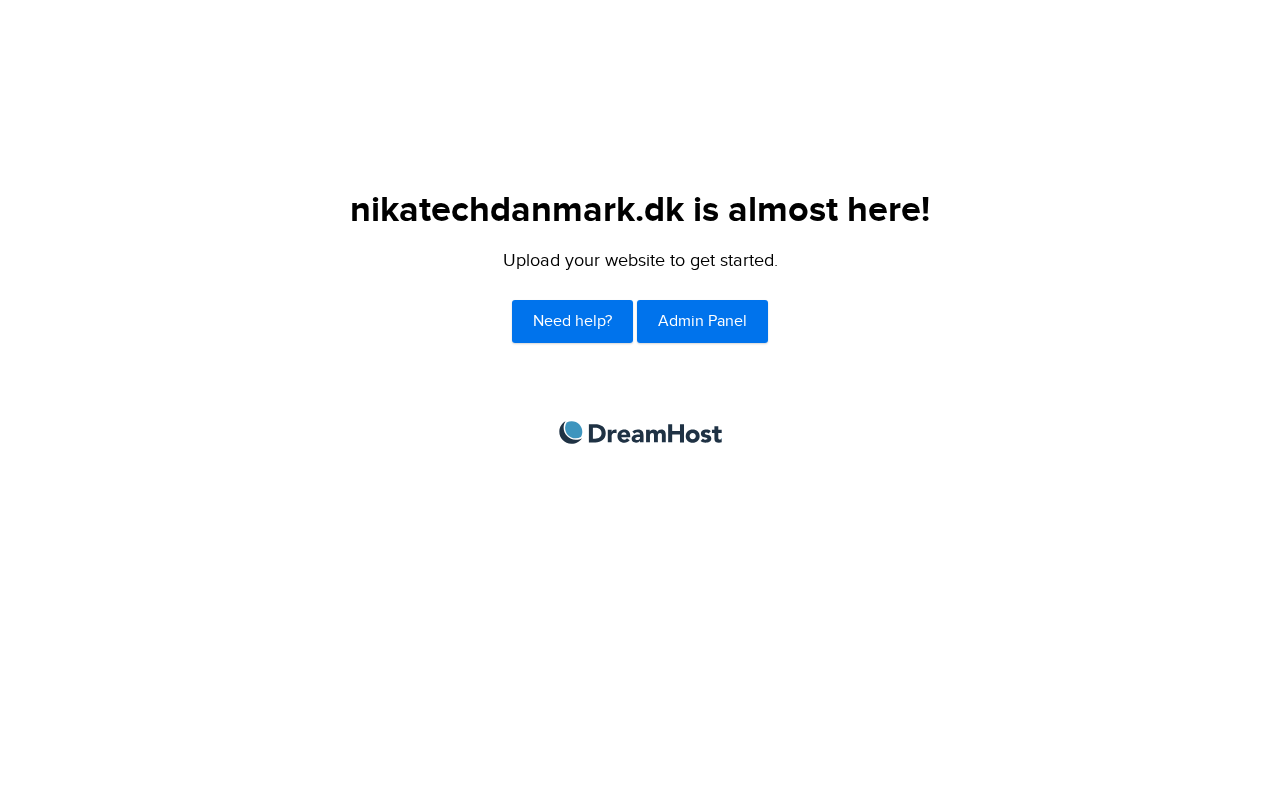The height and width of the screenshot is (800, 1280).
Task: Tap the Need help? button
Action: tap(572, 321)
